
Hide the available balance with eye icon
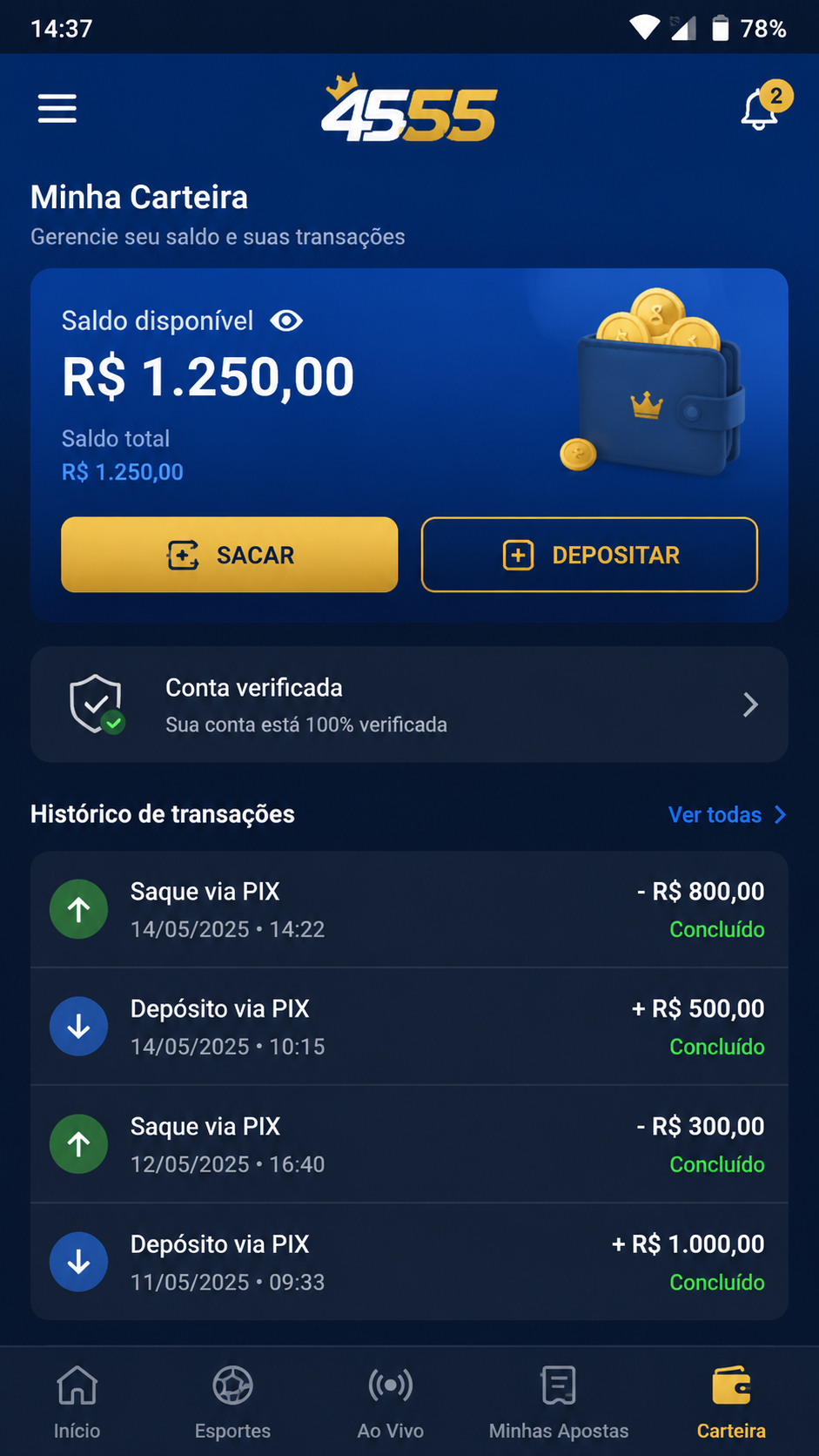pyautogui.click(x=286, y=321)
